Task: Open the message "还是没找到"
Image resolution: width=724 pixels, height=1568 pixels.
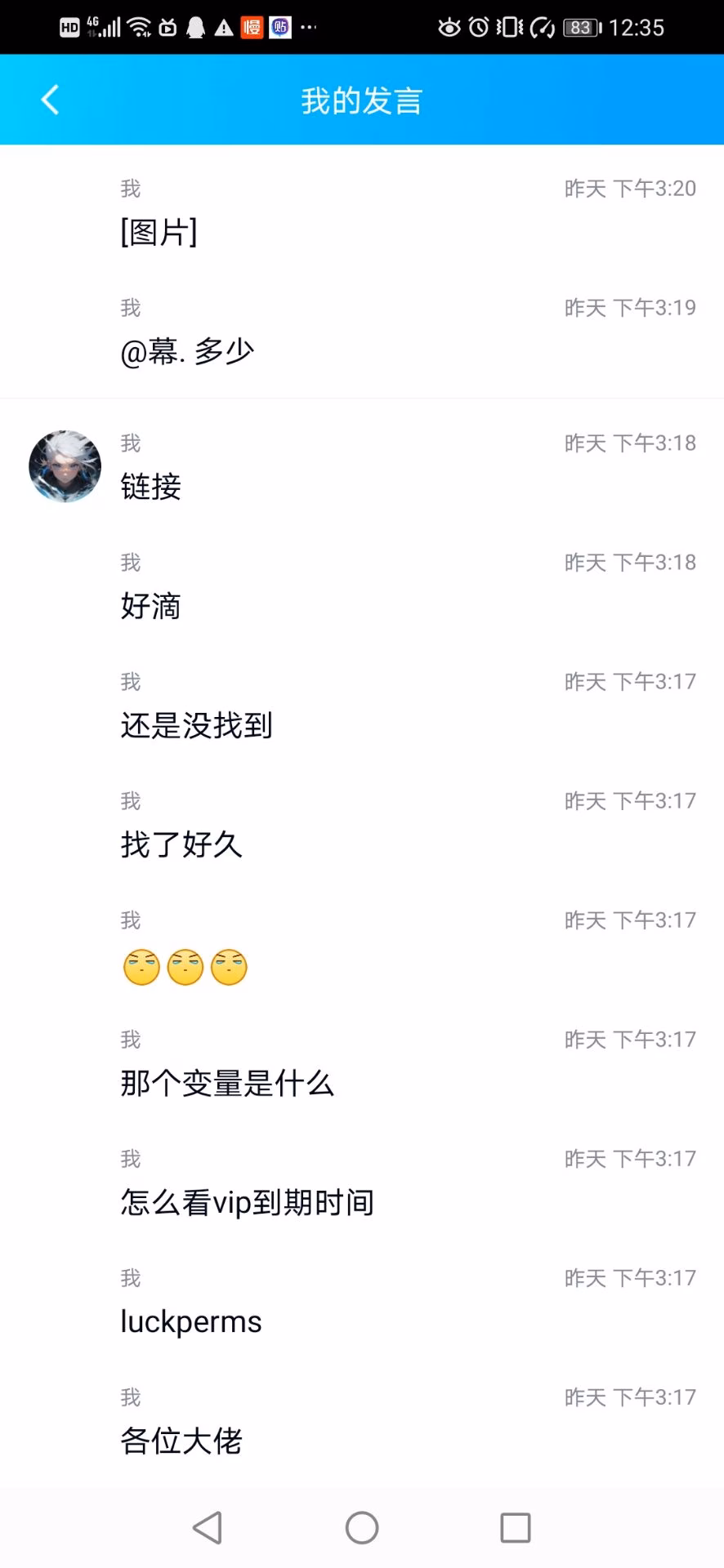Action: click(x=196, y=725)
